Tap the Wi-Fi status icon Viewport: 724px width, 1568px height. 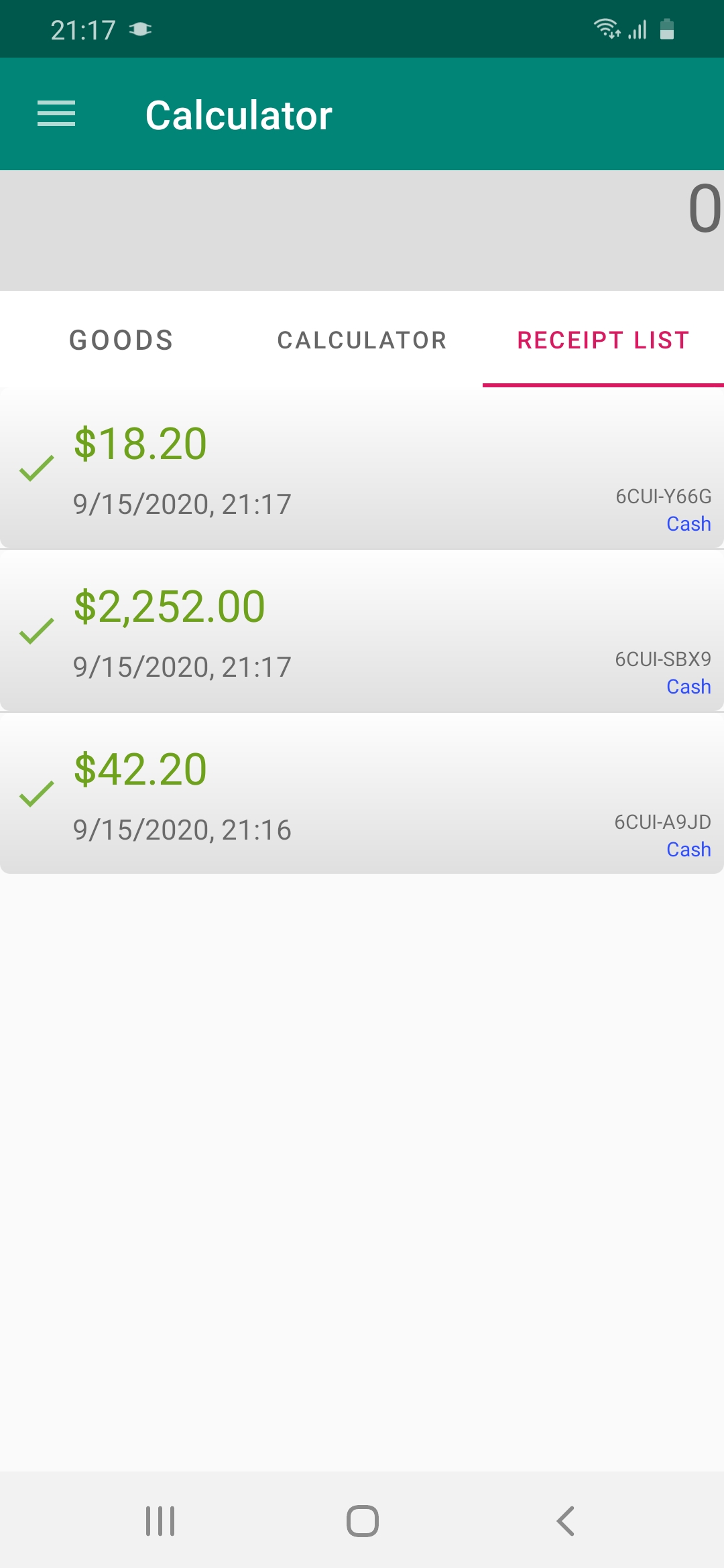(605, 28)
